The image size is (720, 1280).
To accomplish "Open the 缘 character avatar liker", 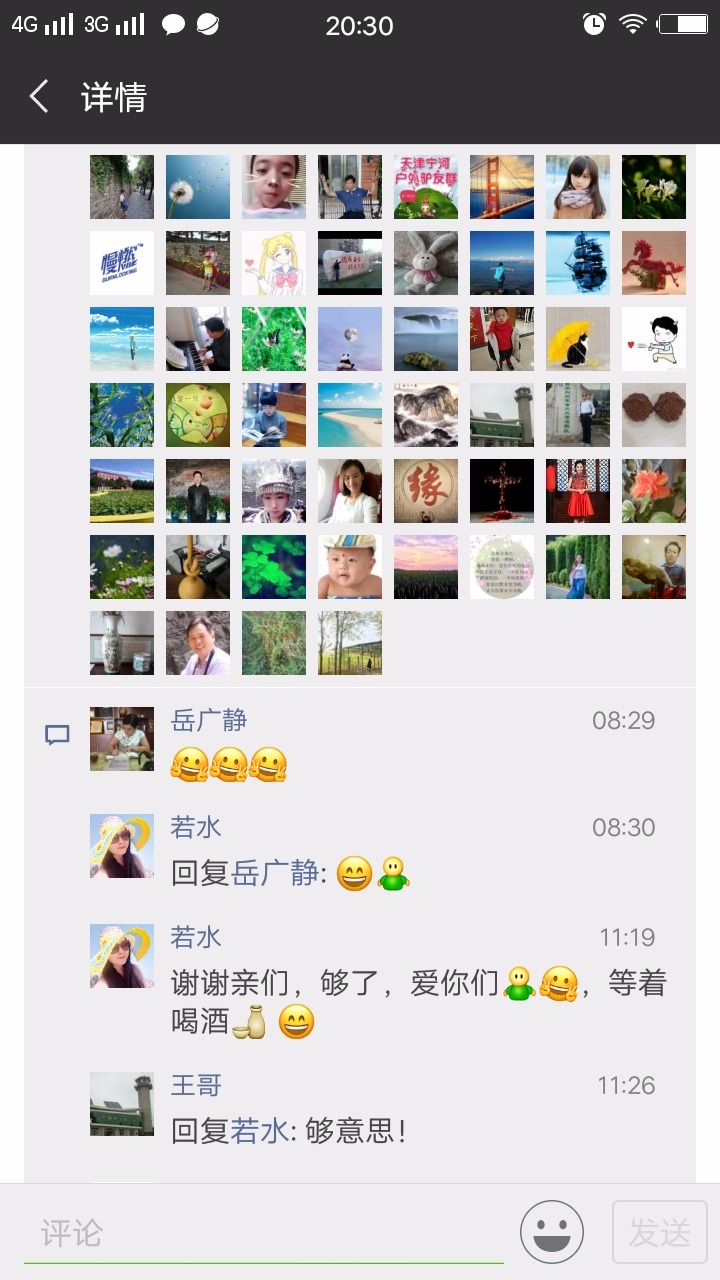I will point(426,491).
